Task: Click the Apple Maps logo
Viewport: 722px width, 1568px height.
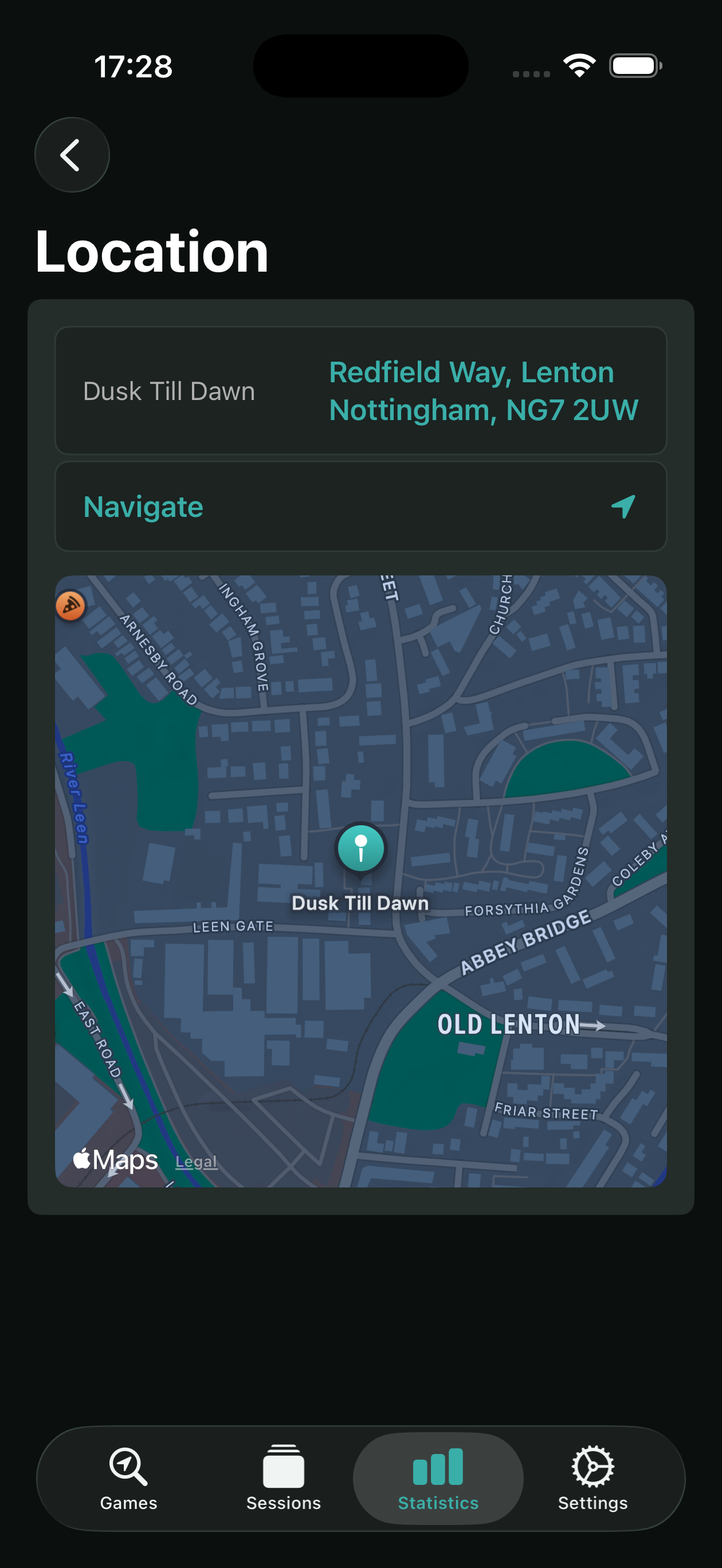Action: click(113, 1158)
